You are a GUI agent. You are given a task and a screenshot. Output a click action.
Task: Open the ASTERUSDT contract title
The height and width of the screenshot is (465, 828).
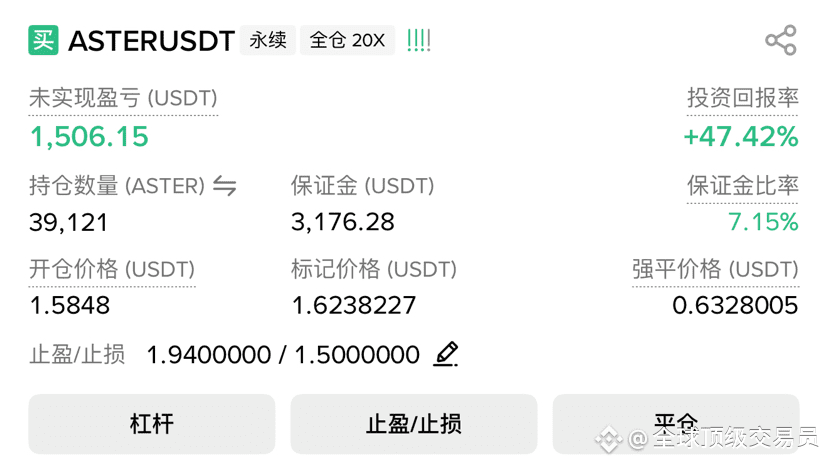(x=151, y=41)
